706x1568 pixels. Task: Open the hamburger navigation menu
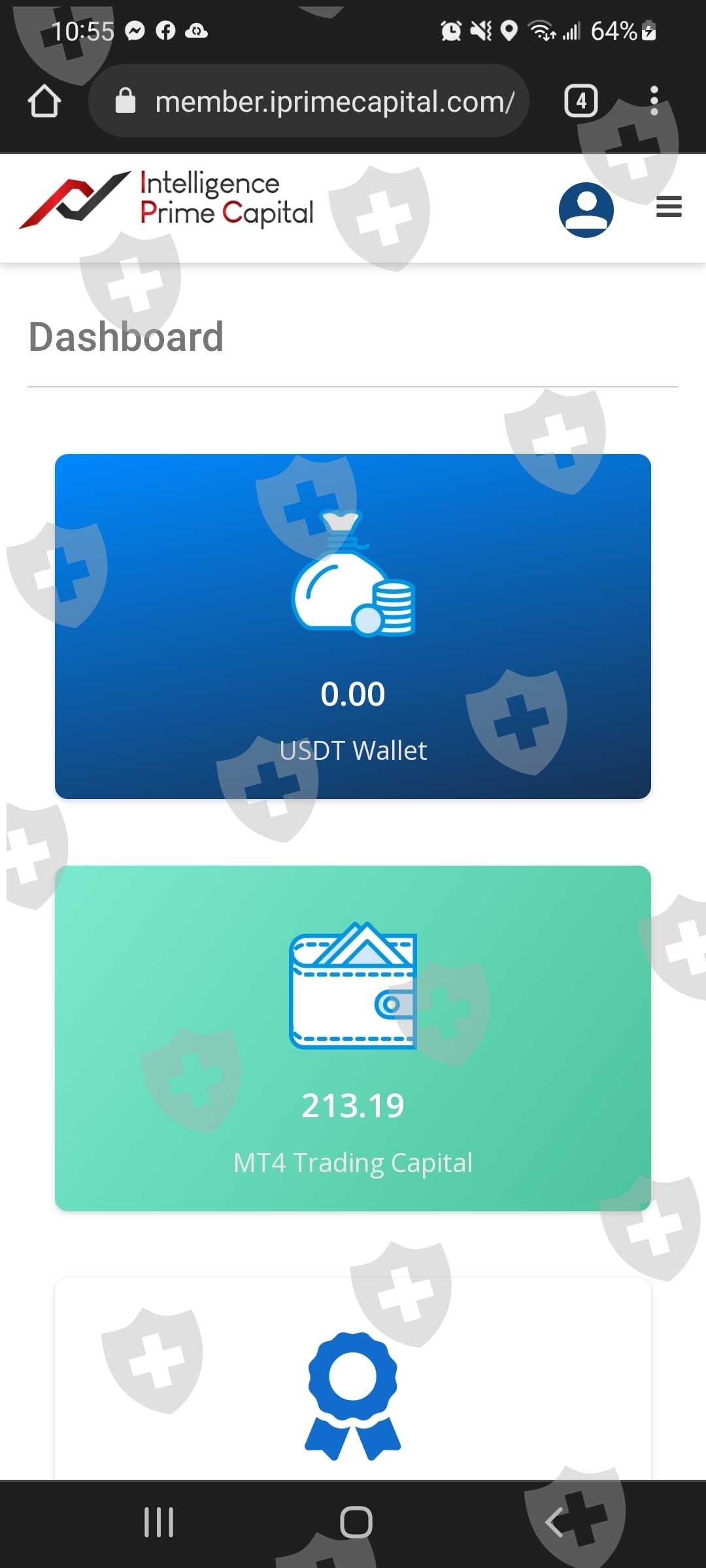(669, 207)
